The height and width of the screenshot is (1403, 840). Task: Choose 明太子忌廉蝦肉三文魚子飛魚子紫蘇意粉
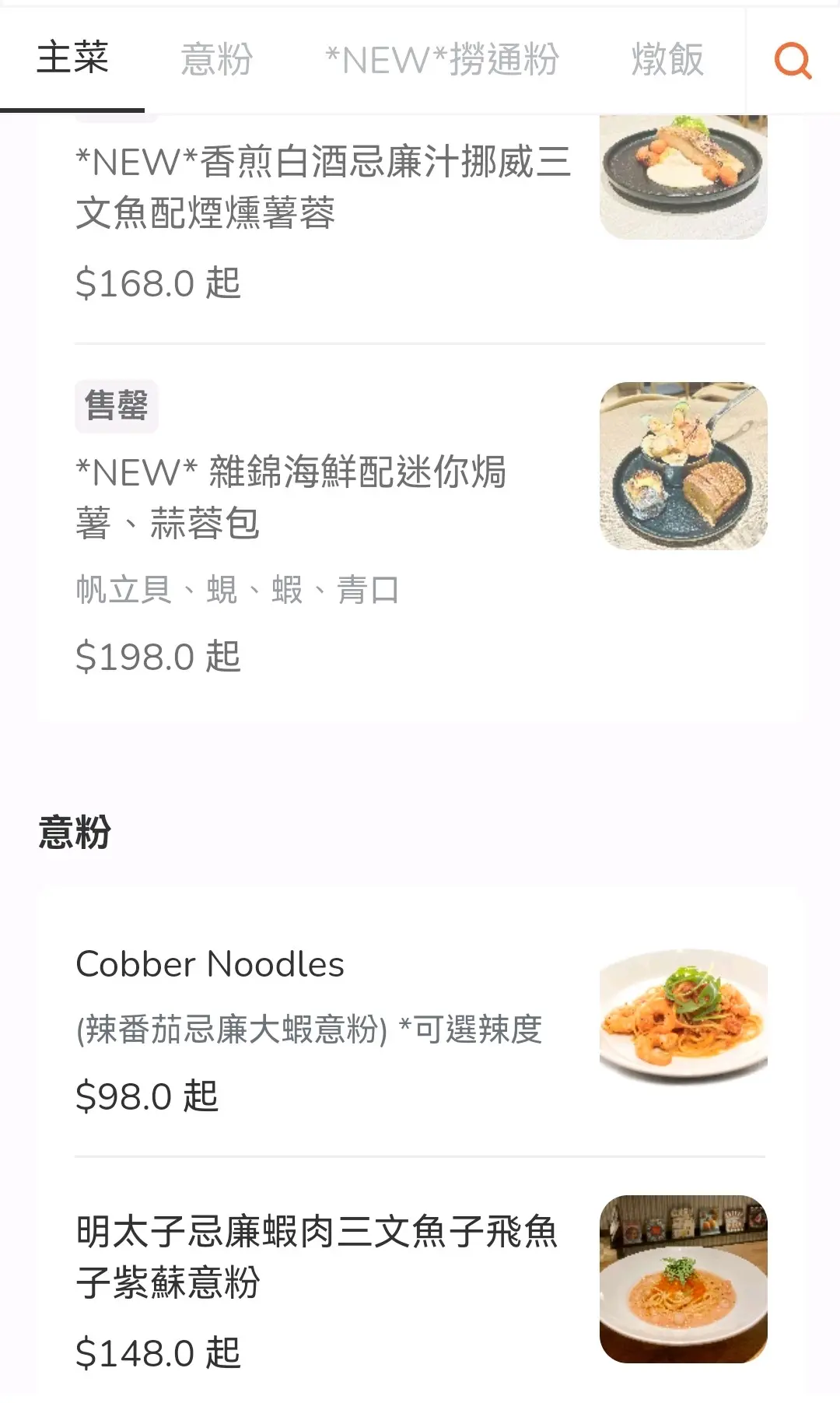317,1256
